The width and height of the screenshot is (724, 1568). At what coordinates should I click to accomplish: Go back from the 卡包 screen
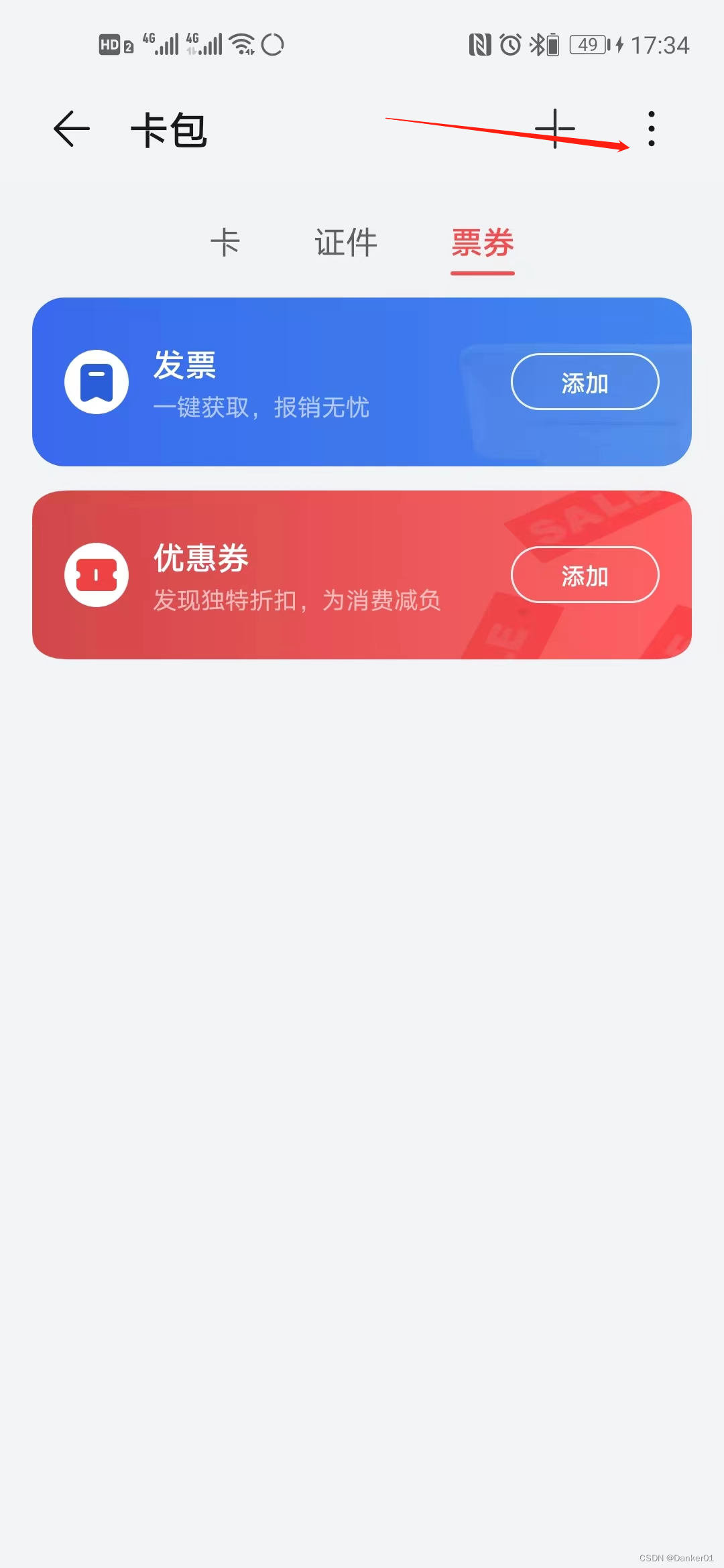coord(71,129)
